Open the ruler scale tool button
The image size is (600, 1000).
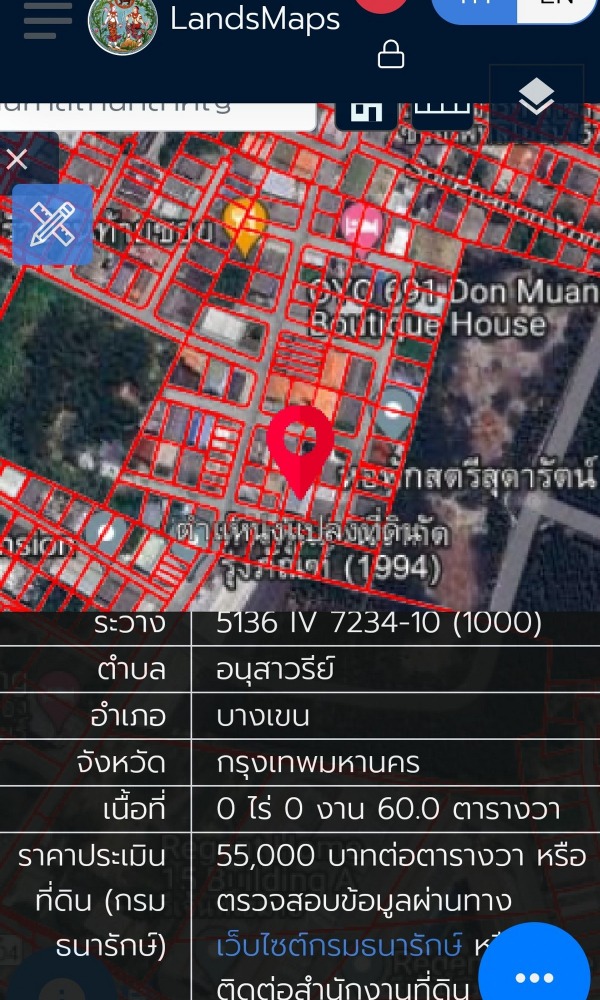pos(442,116)
